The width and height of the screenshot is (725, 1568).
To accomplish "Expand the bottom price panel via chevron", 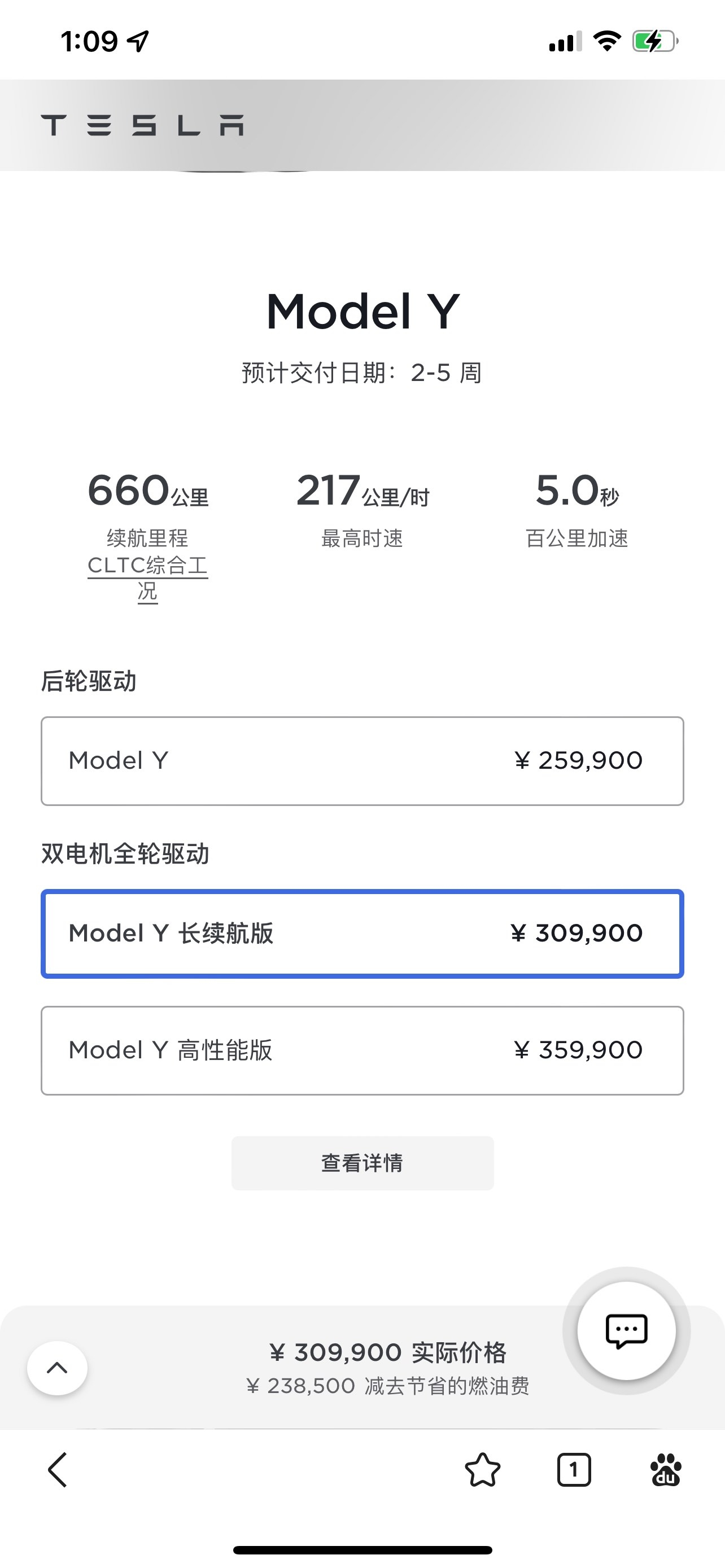I will (57, 1367).
